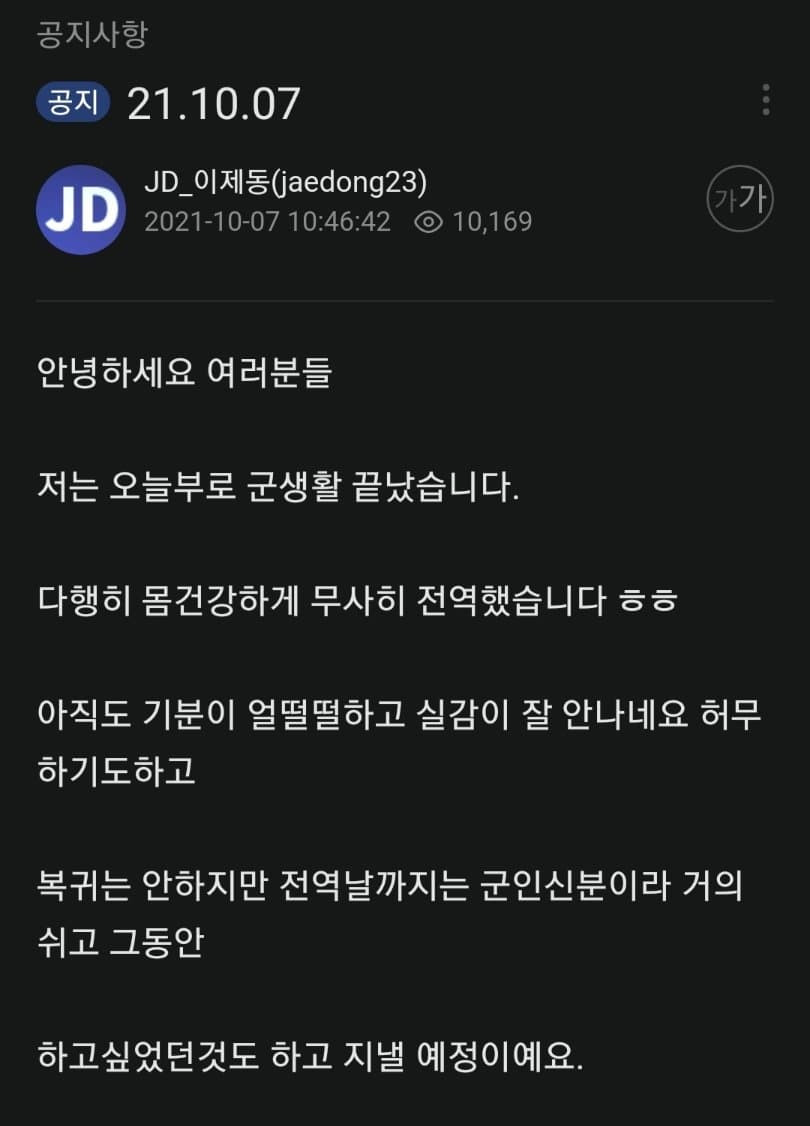Tap the font size 가가 button

[740, 200]
